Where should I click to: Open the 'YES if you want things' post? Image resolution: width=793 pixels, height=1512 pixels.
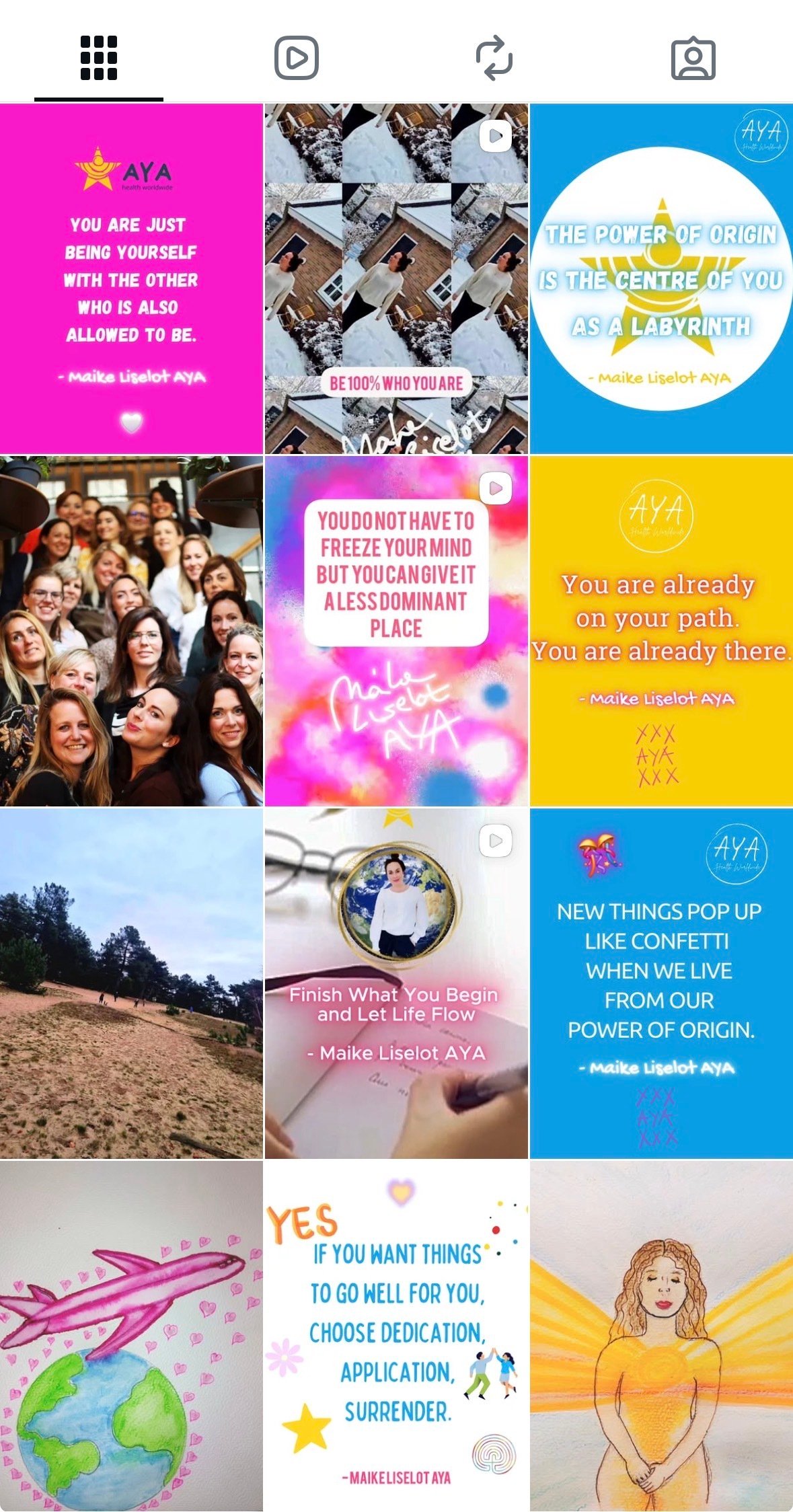tap(396, 1336)
